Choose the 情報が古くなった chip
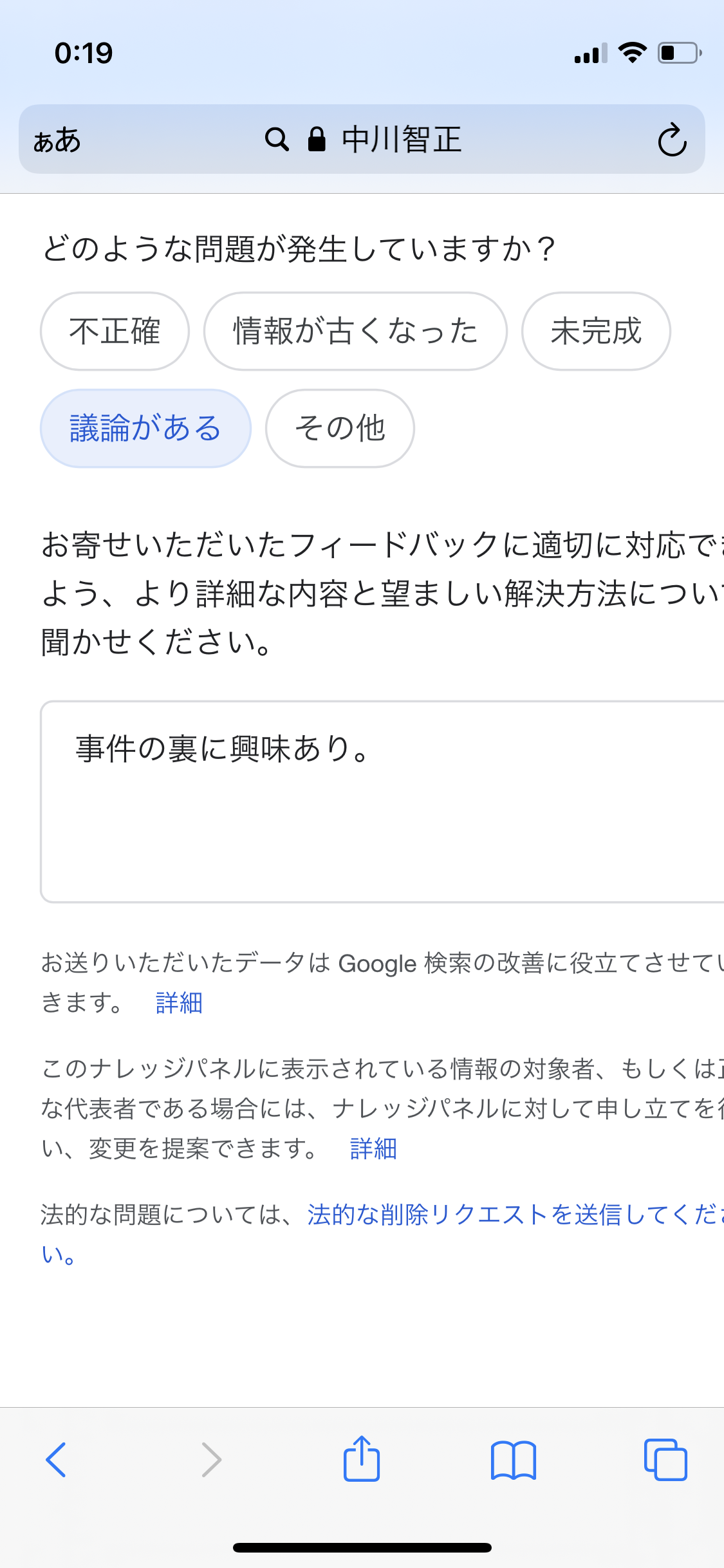This screenshot has height=1568, width=724. [355, 331]
